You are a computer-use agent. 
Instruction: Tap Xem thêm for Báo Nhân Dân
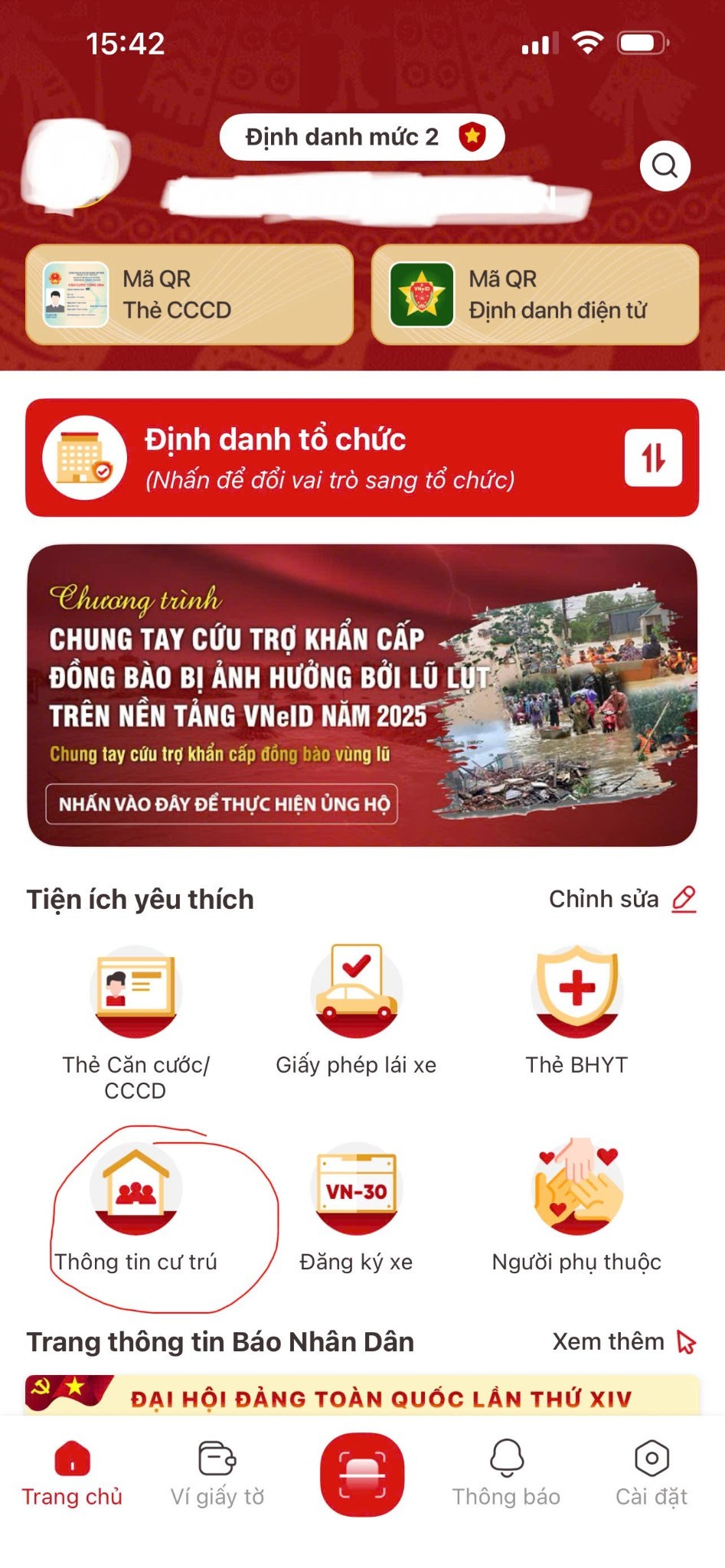click(x=623, y=1342)
